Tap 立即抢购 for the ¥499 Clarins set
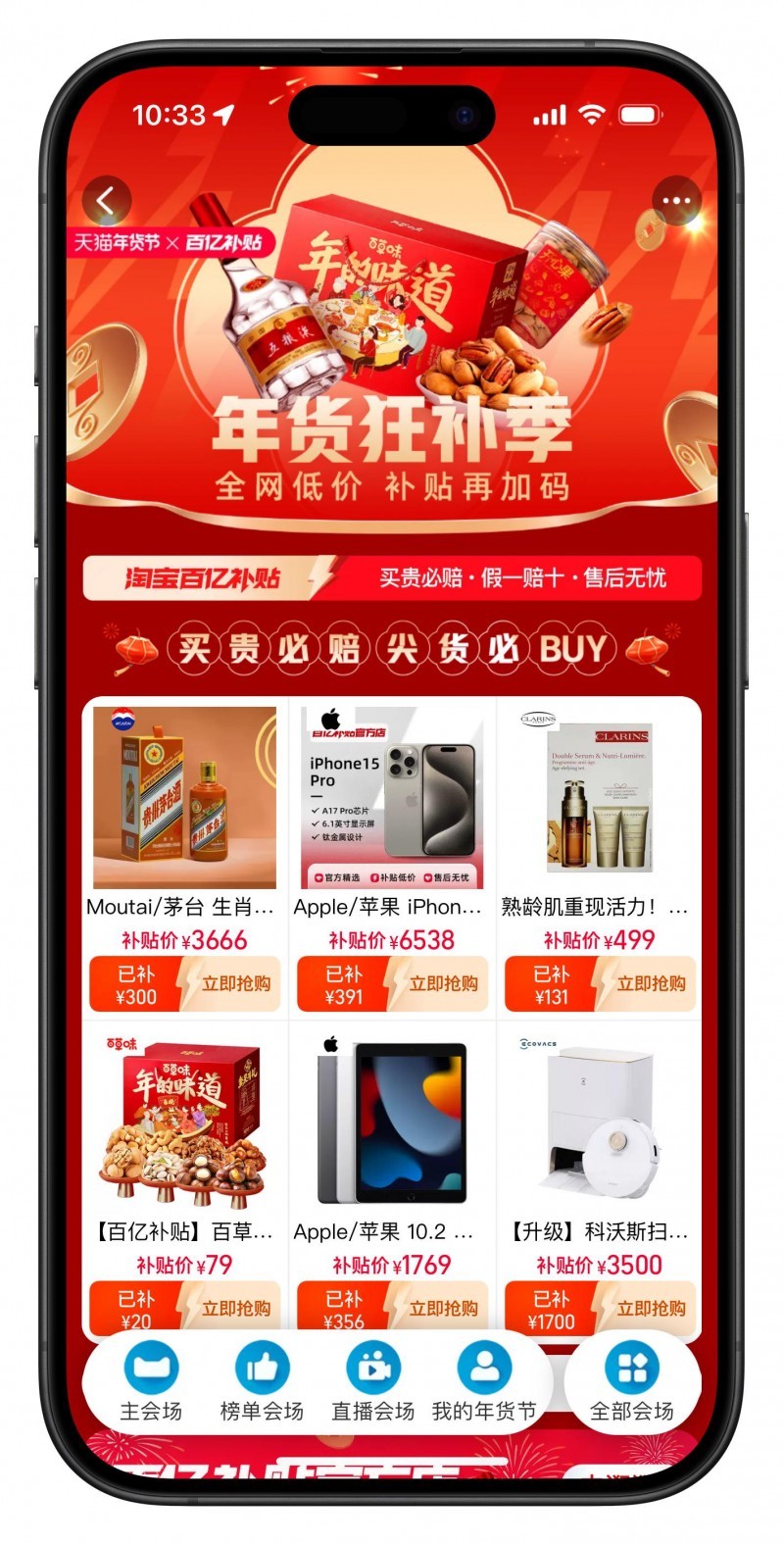 click(x=651, y=984)
